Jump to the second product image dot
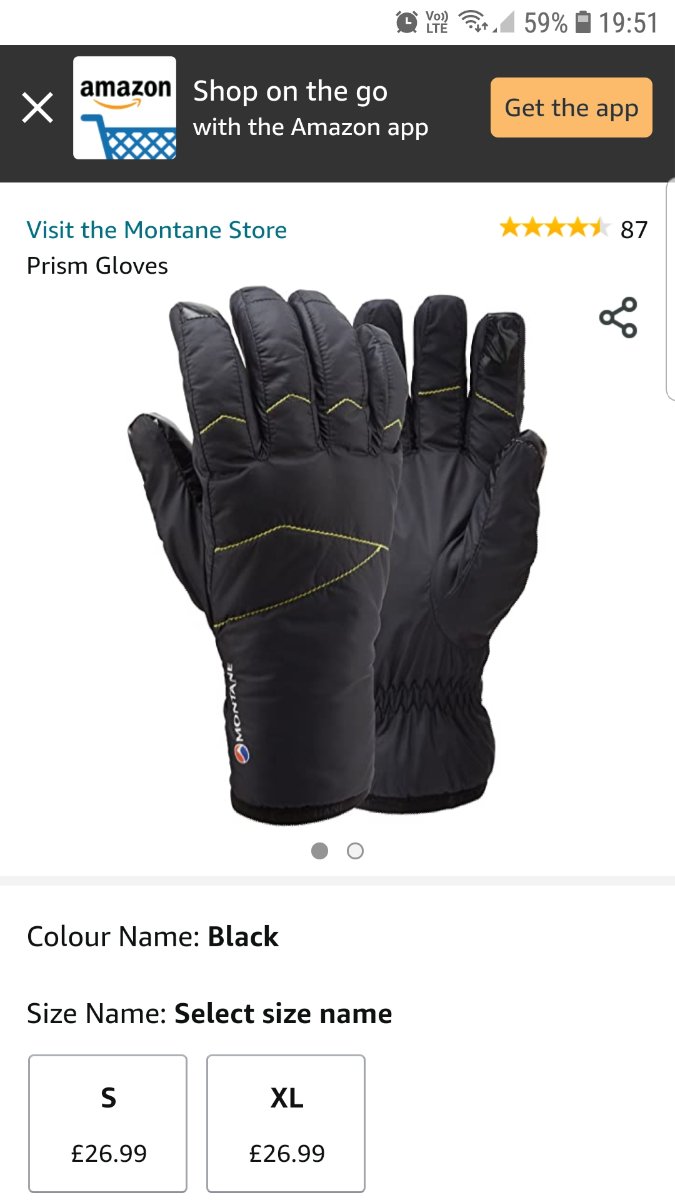 [x=355, y=851]
